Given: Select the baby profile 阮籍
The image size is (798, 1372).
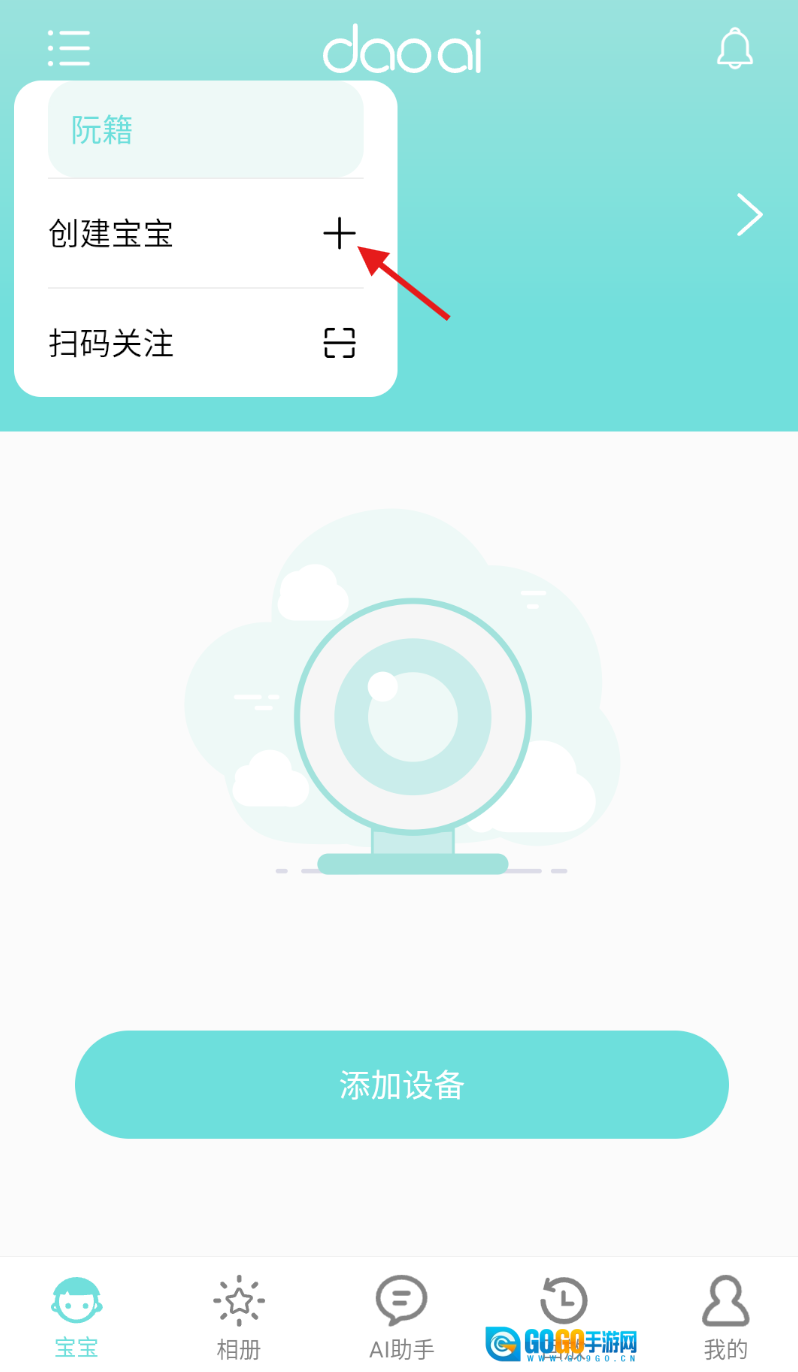Looking at the screenshot, I should click(x=205, y=130).
